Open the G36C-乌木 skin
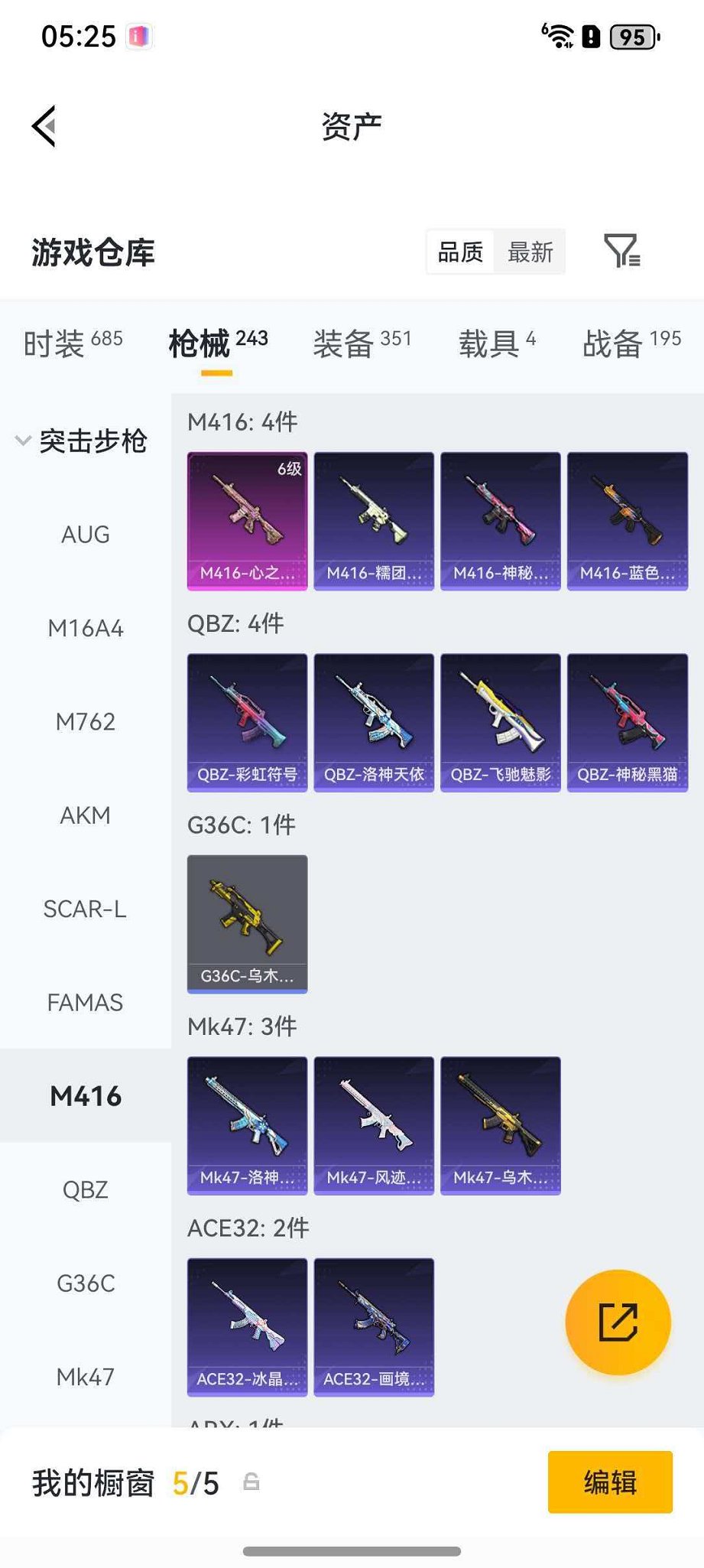 pos(246,923)
